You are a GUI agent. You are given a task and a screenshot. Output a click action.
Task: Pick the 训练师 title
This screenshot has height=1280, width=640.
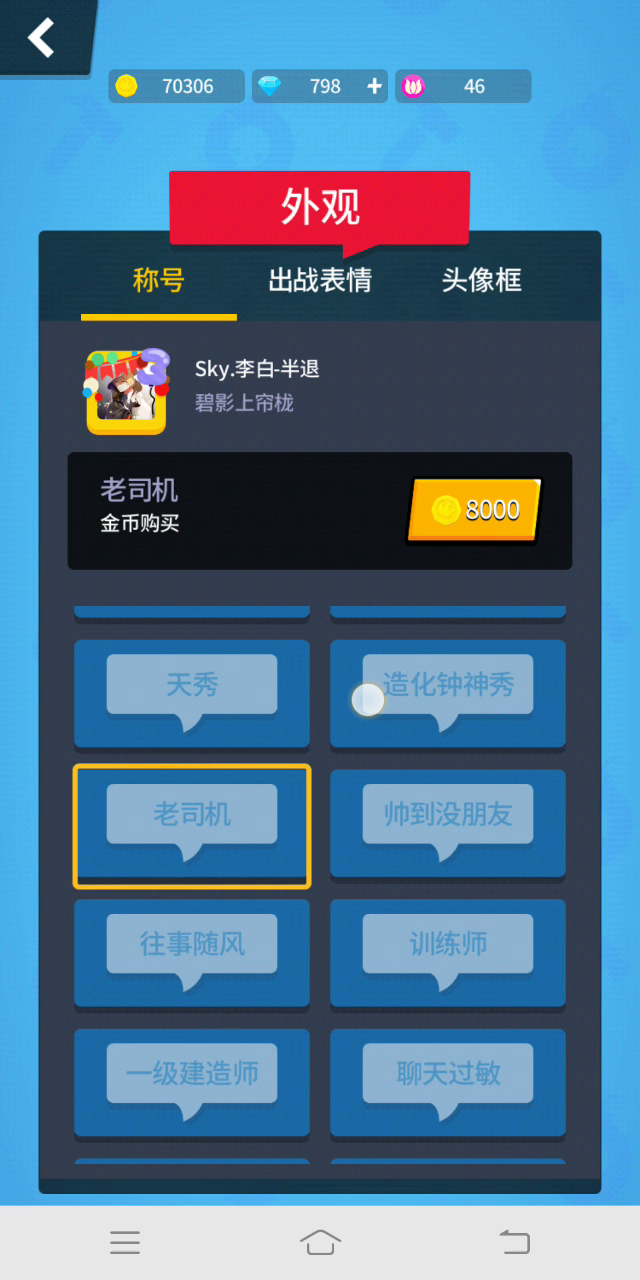coord(448,954)
